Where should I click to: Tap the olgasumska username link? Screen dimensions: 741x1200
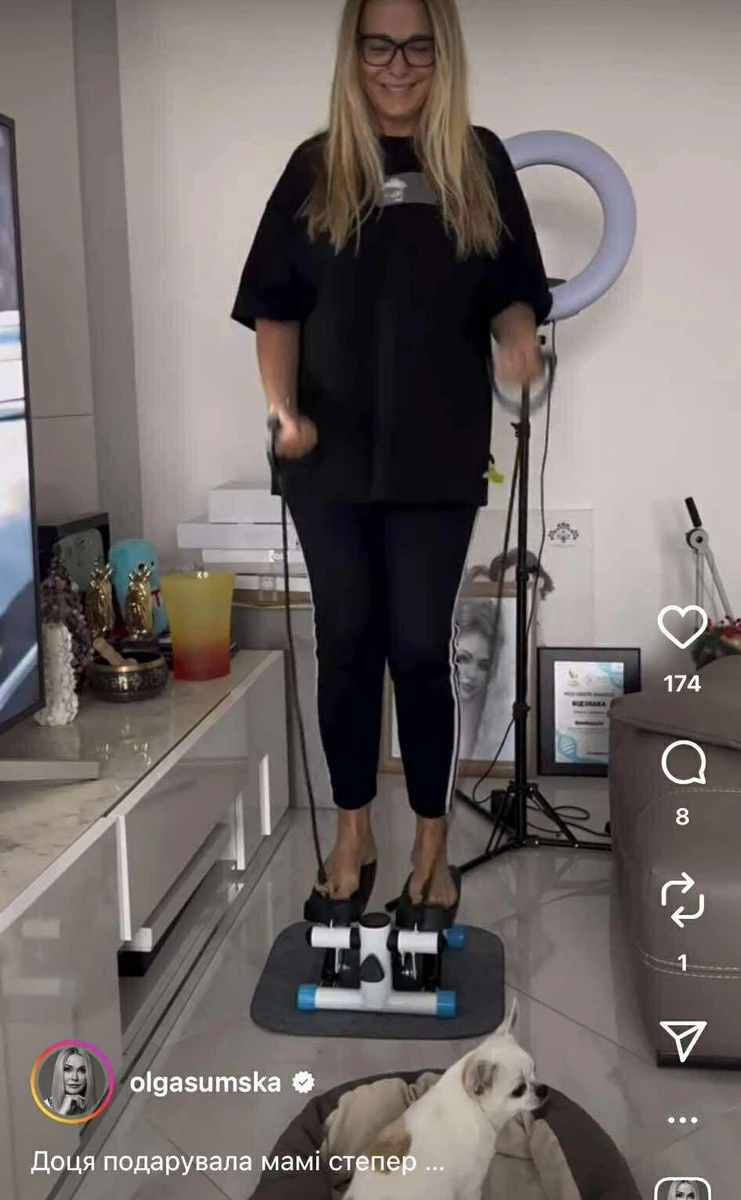(x=205, y=1082)
